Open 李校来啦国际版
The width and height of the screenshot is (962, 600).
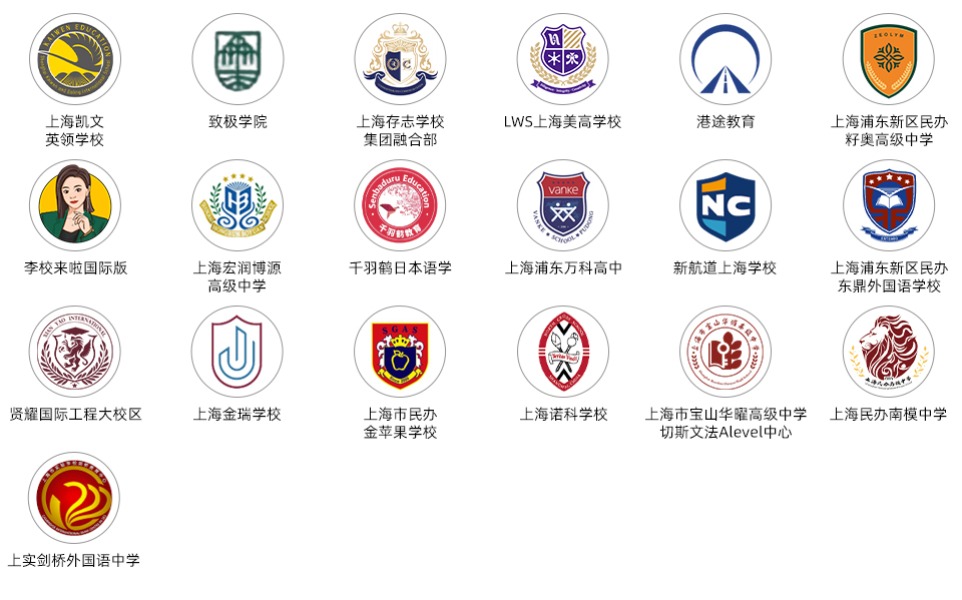(74, 205)
